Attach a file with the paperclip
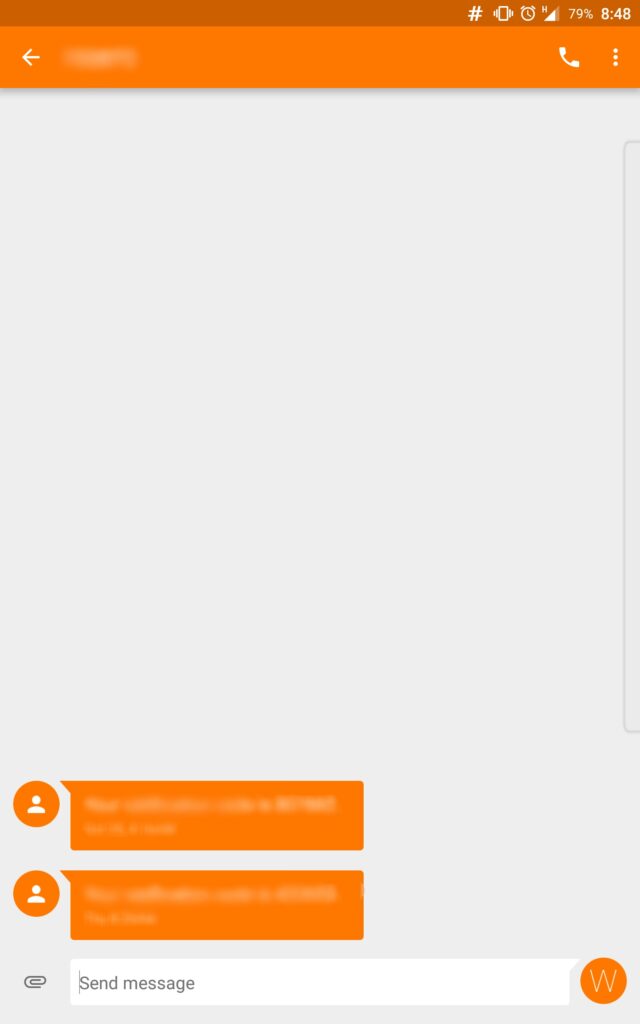 (35, 982)
